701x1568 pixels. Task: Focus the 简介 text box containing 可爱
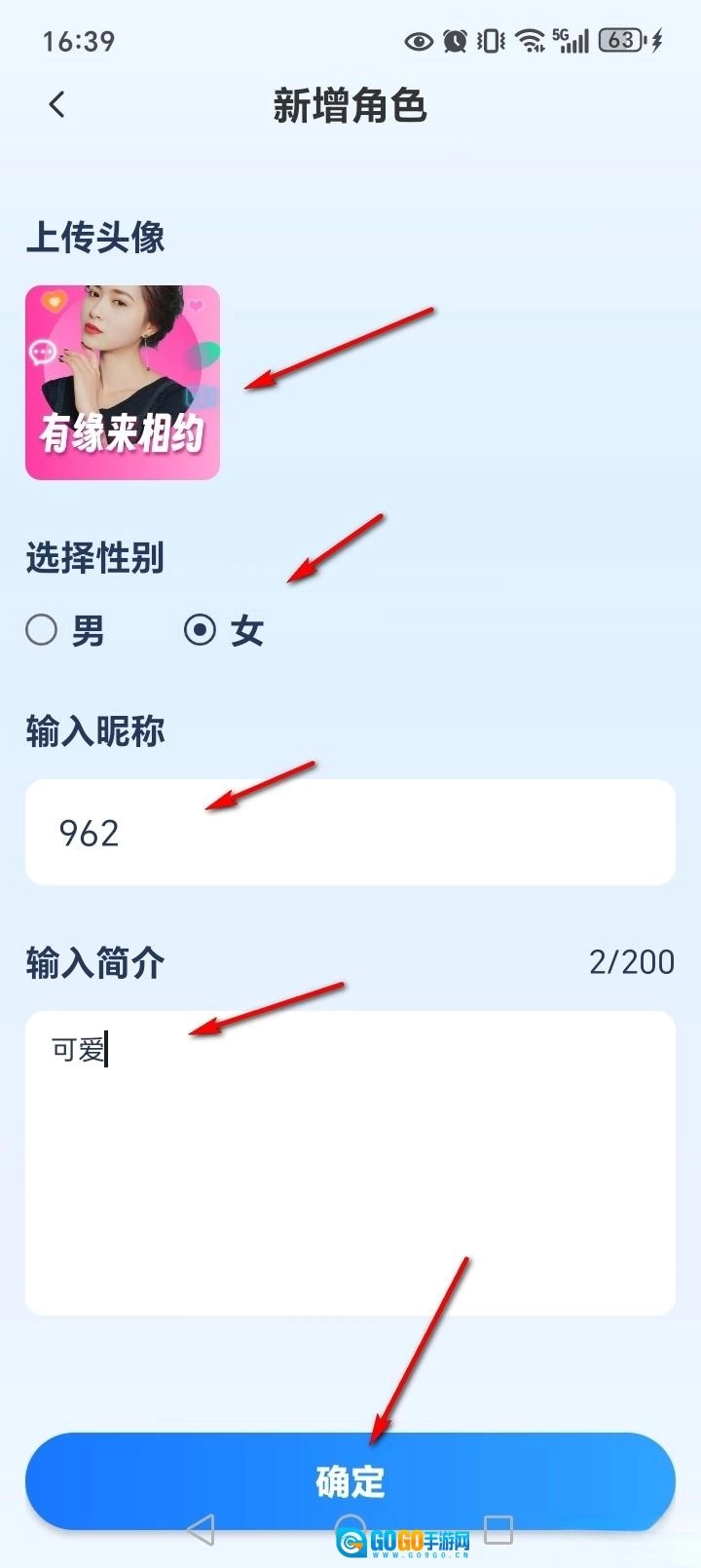tap(350, 1163)
